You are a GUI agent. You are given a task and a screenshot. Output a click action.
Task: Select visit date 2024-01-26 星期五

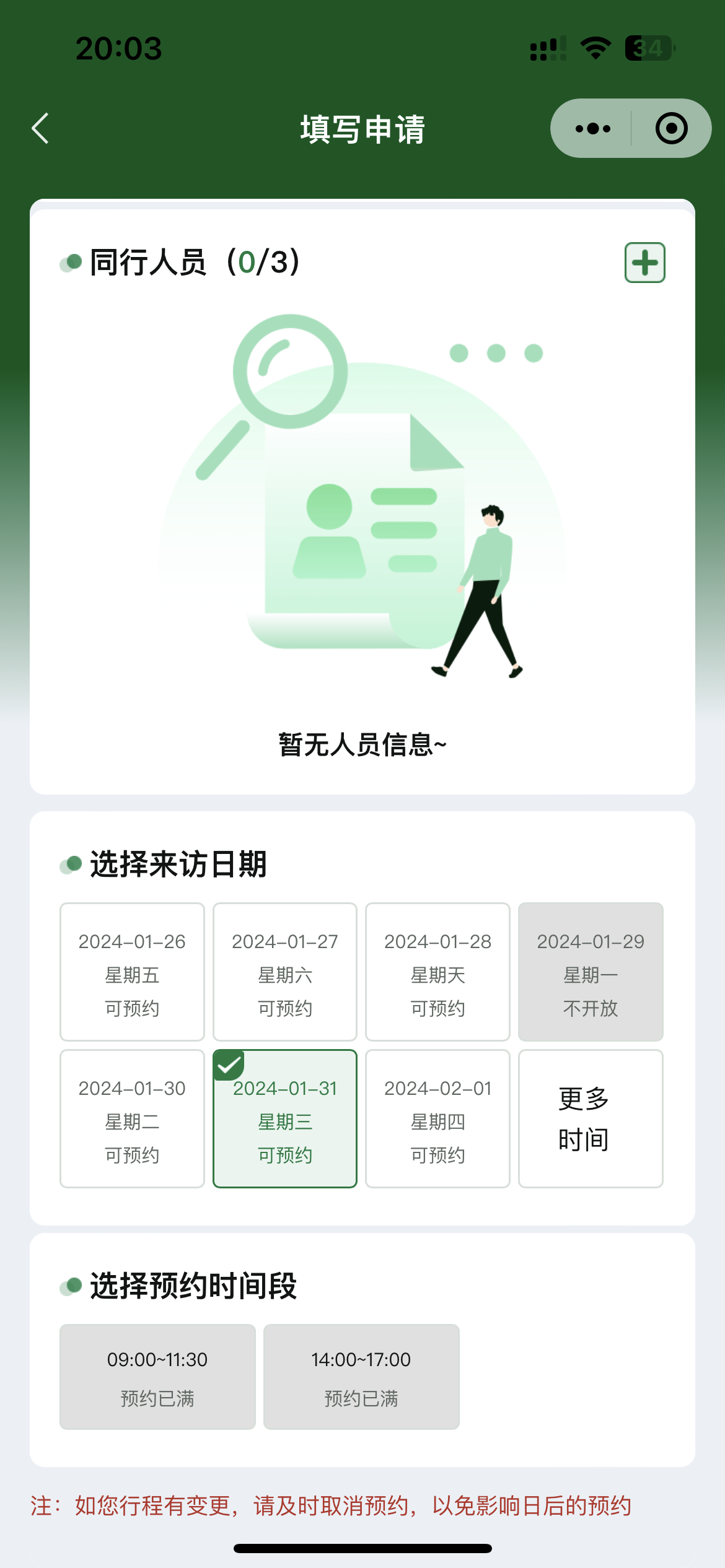(132, 972)
